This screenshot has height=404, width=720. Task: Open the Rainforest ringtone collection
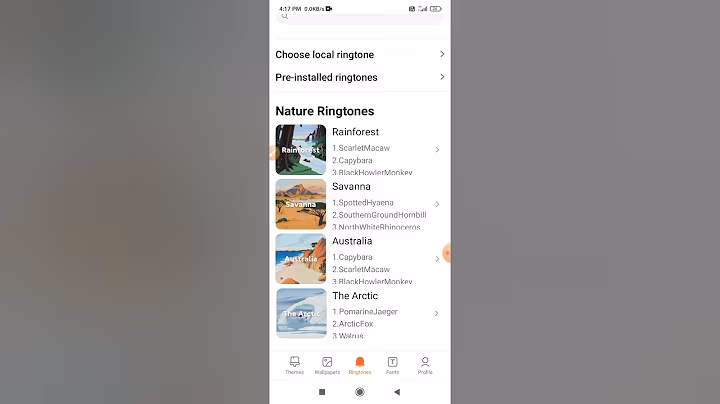(358, 149)
